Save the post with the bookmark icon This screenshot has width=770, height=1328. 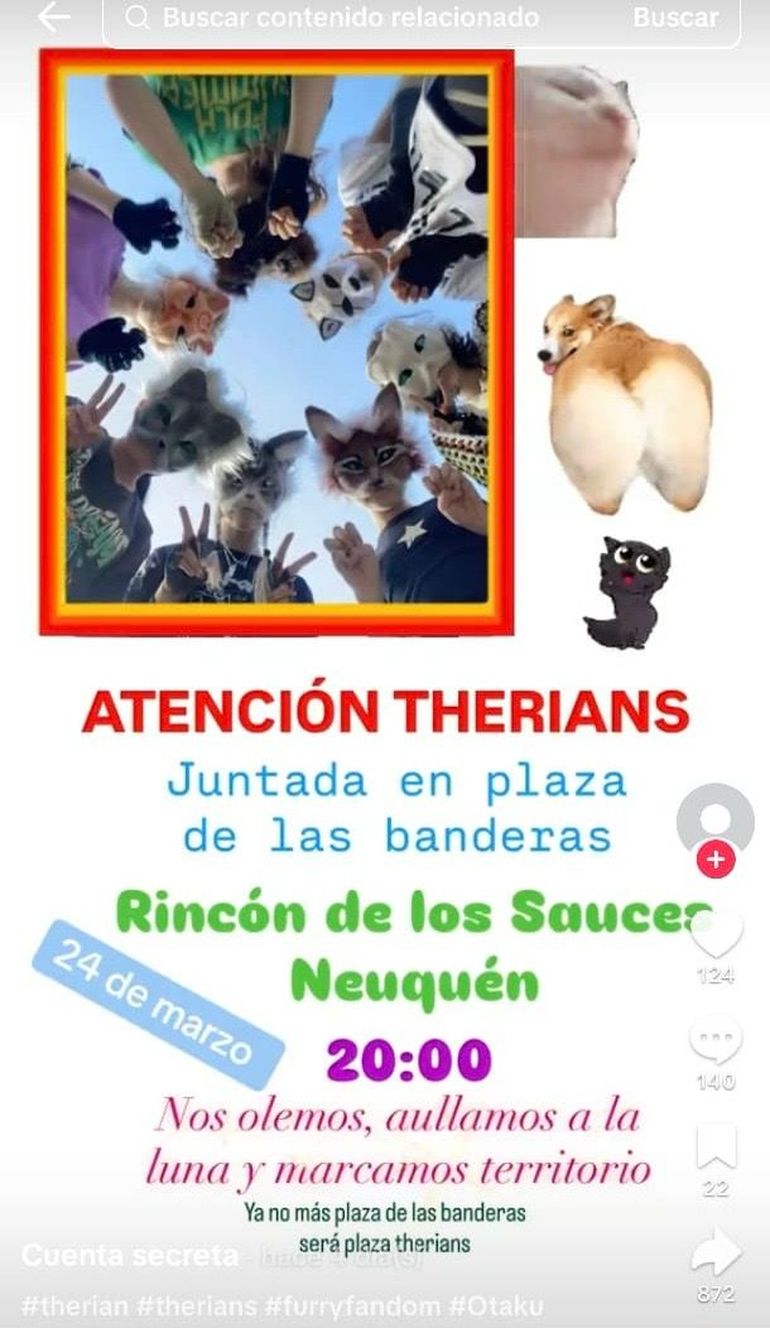(716, 1147)
